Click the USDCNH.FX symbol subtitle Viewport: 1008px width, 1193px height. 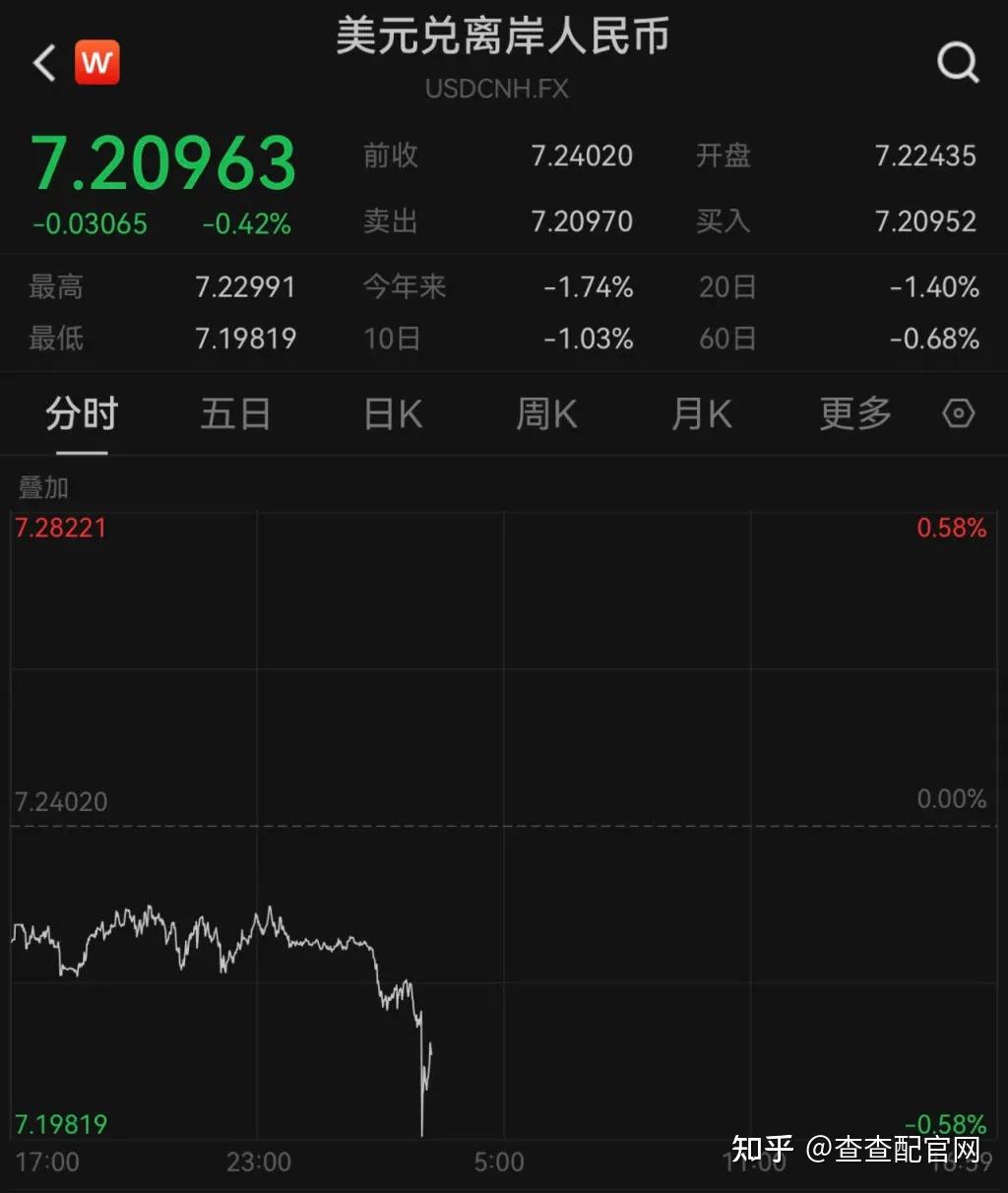497,90
